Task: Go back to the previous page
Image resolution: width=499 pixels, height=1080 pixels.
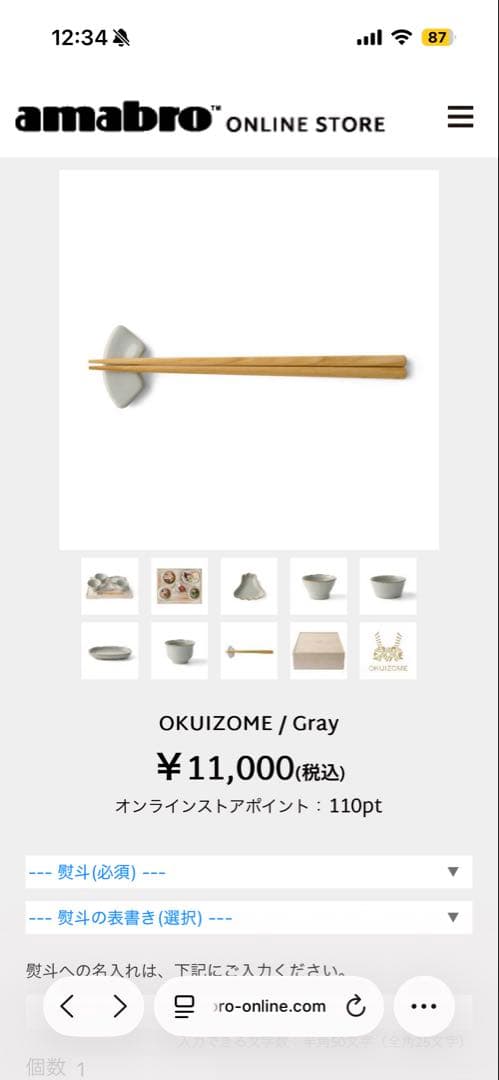Action: [67, 1006]
